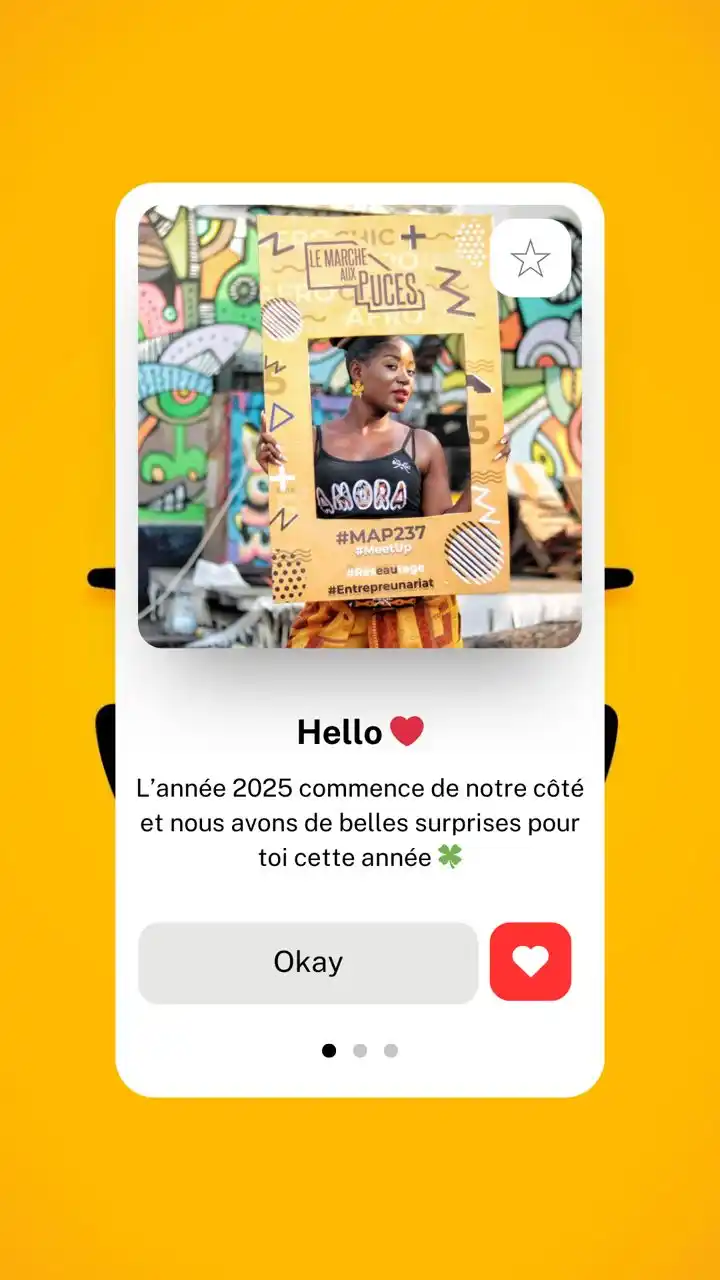This screenshot has width=720, height=1280.
Task: Jump to the second page dot
Action: 360,1050
